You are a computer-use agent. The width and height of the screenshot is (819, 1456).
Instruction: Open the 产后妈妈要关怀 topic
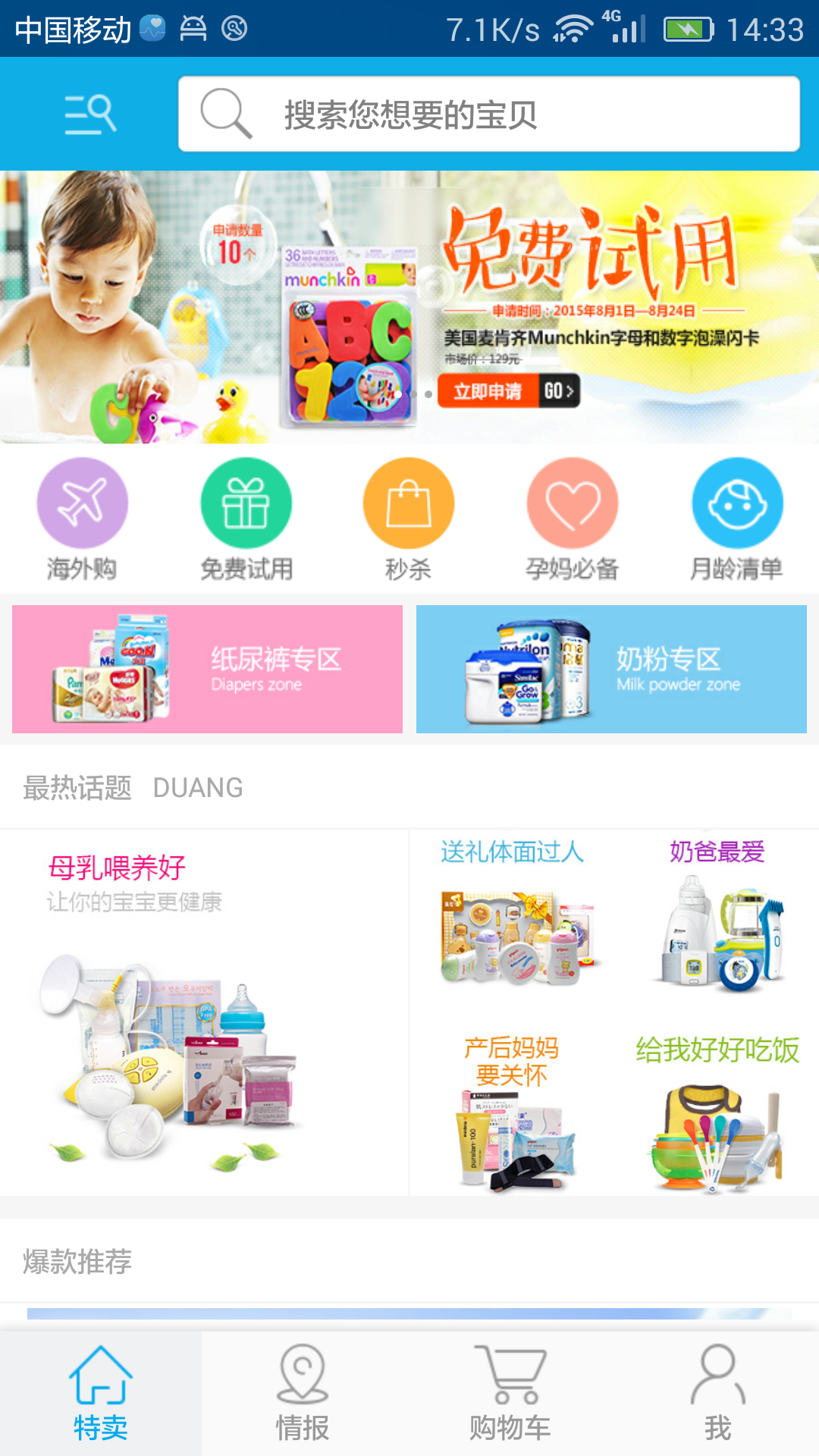click(x=513, y=1111)
